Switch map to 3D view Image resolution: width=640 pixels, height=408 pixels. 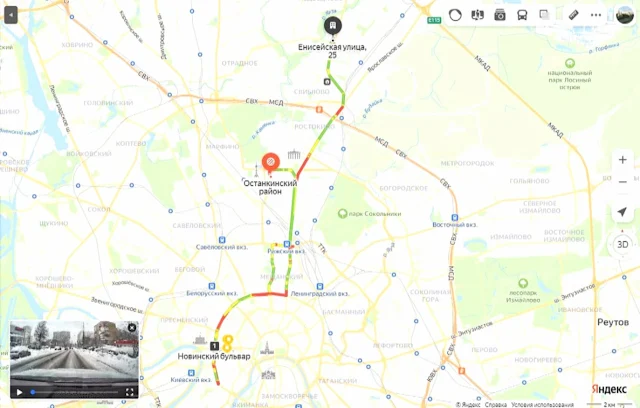pyautogui.click(x=622, y=244)
